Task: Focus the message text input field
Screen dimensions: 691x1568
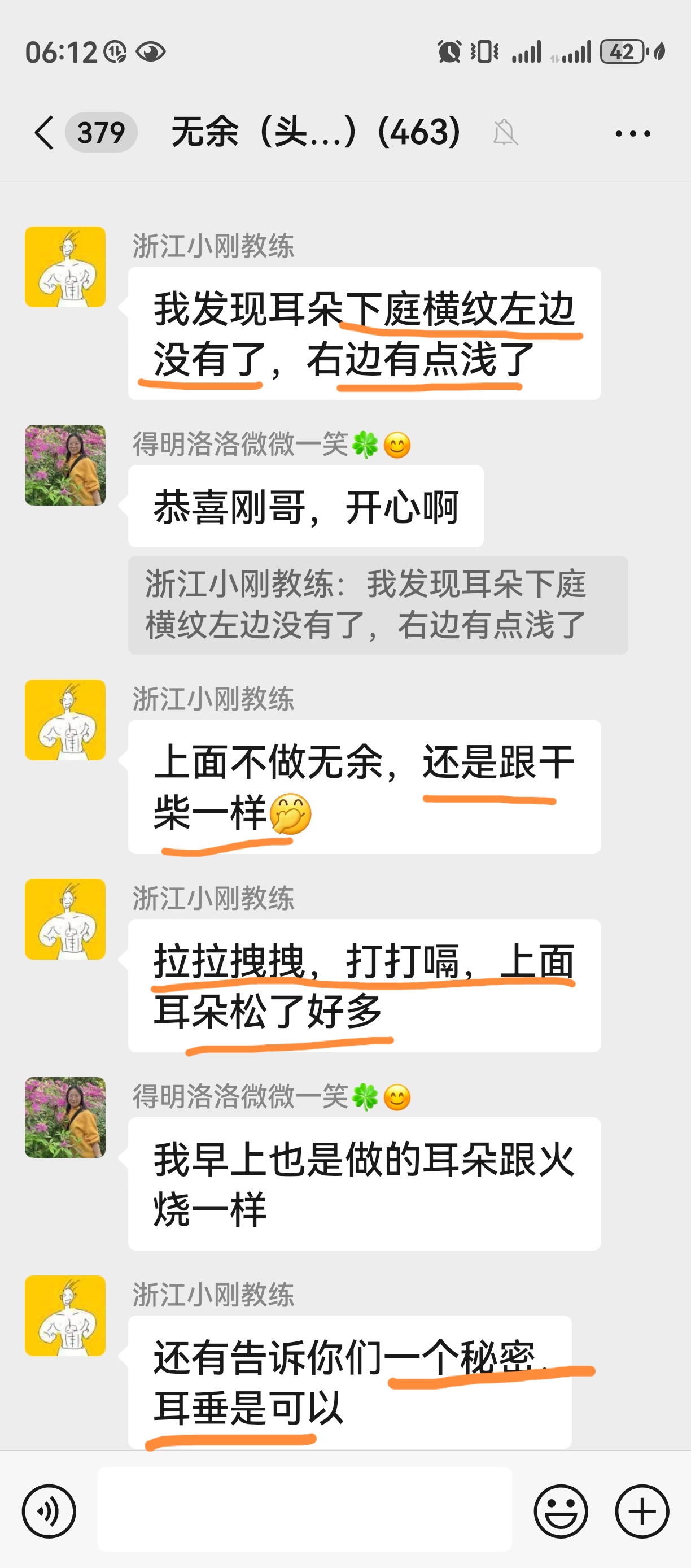Action: tap(304, 1510)
